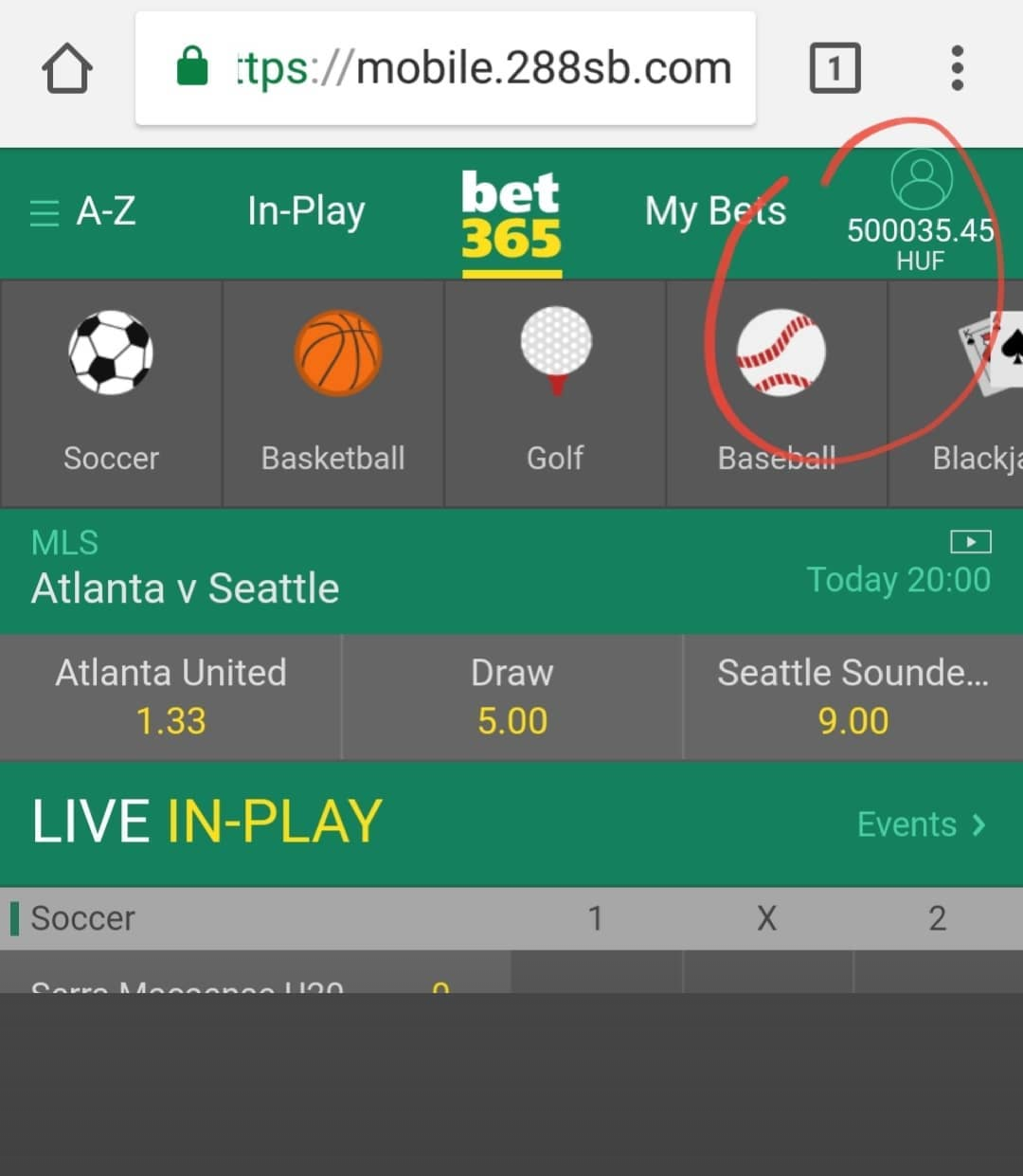This screenshot has width=1023, height=1176.
Task: Open My Bets
Action: coord(715,211)
